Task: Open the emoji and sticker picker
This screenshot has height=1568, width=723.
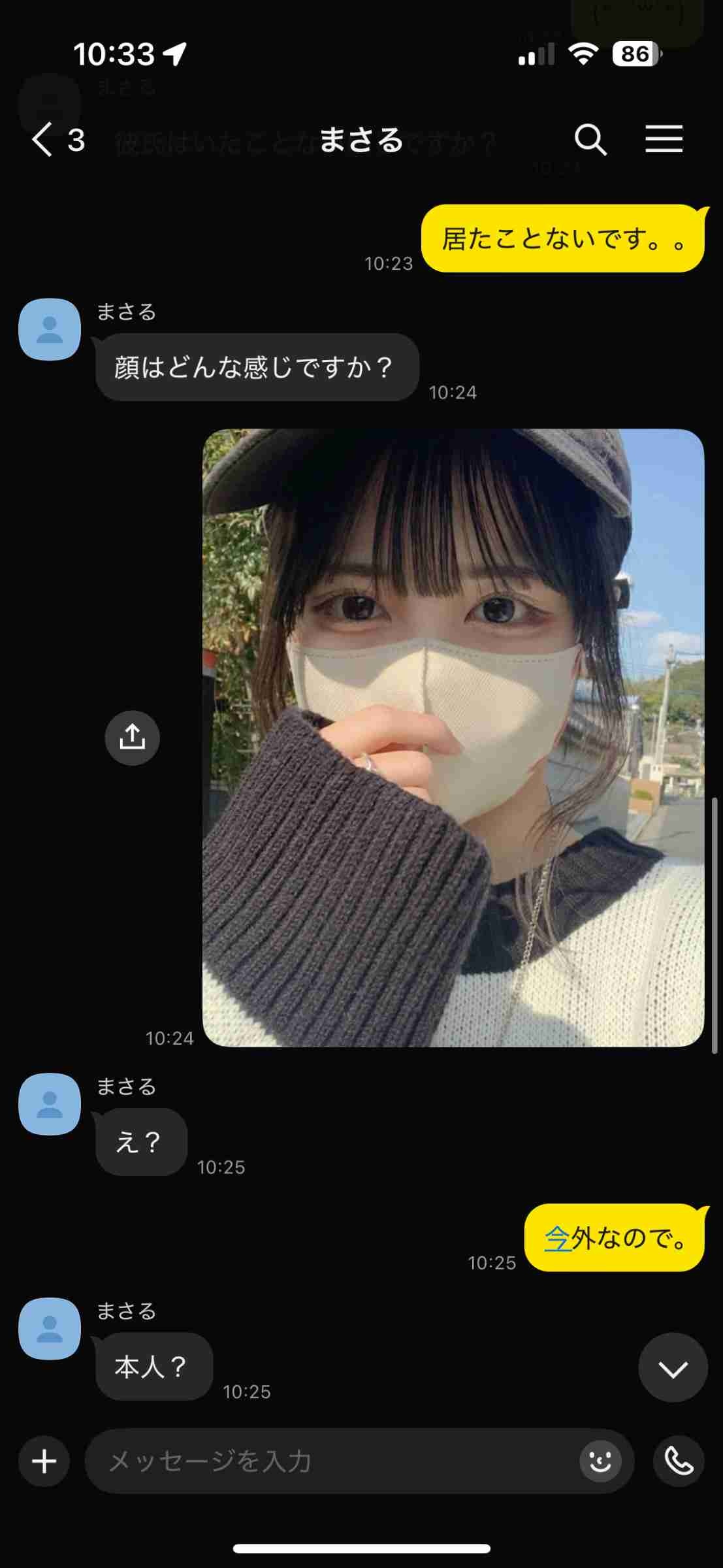Action: 600,1462
